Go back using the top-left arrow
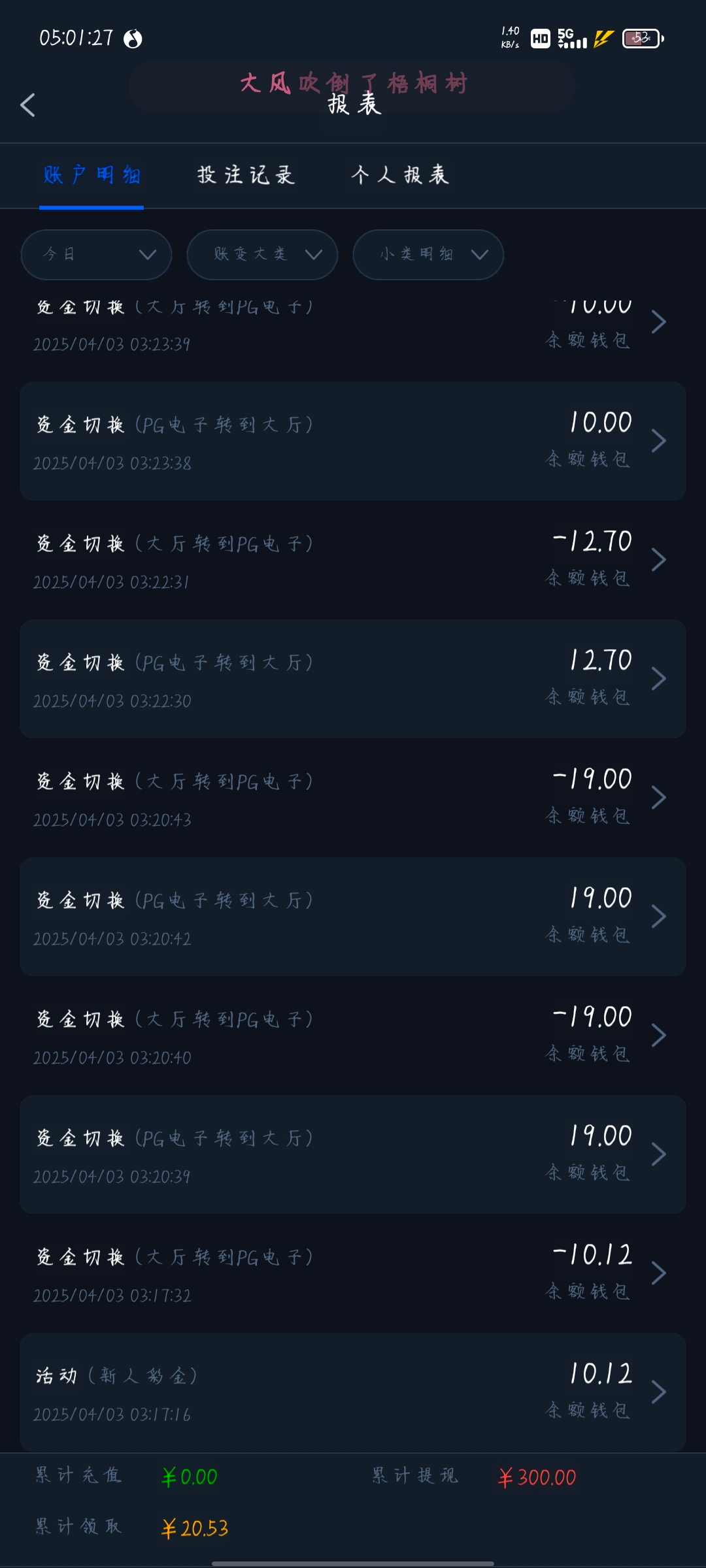The image size is (706, 1568). [27, 105]
